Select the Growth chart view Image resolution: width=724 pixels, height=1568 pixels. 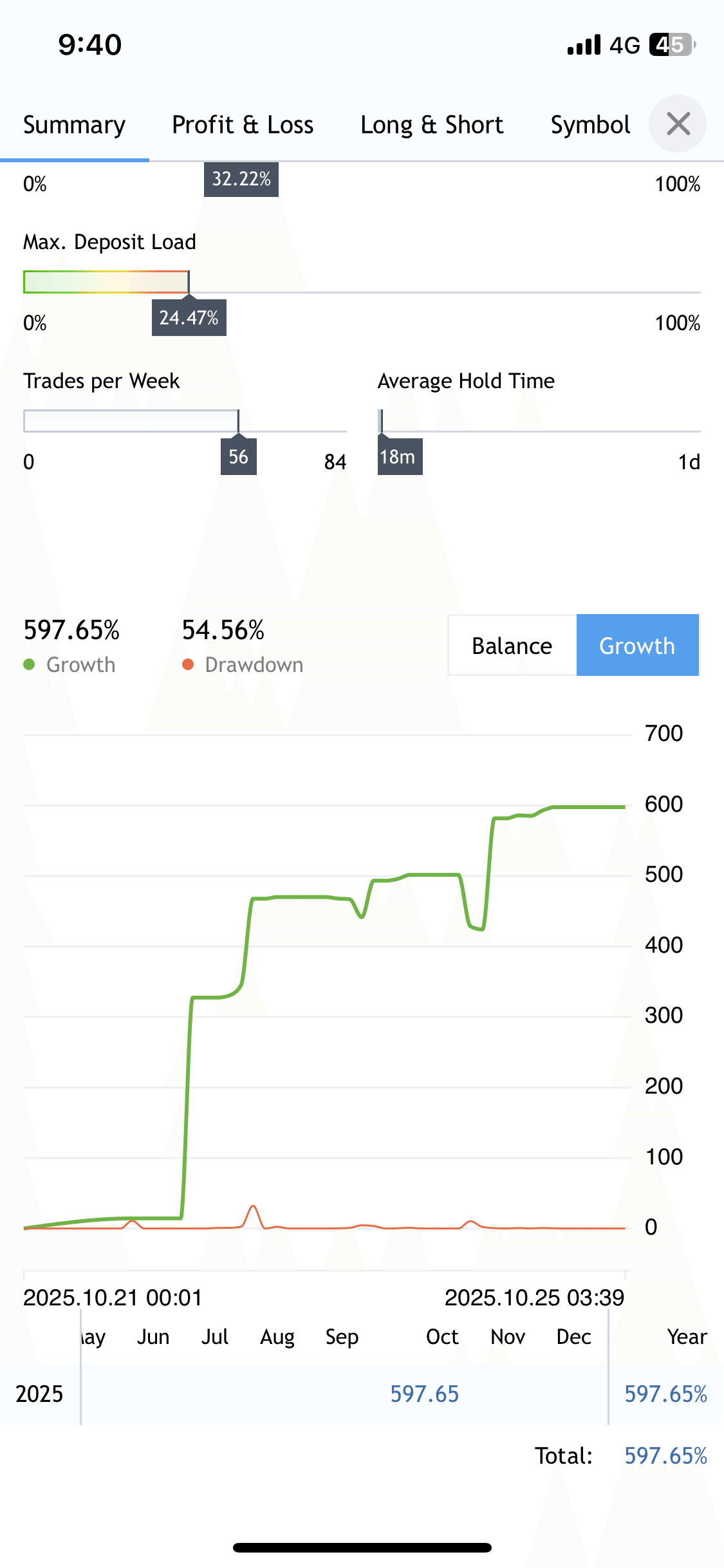pos(637,646)
